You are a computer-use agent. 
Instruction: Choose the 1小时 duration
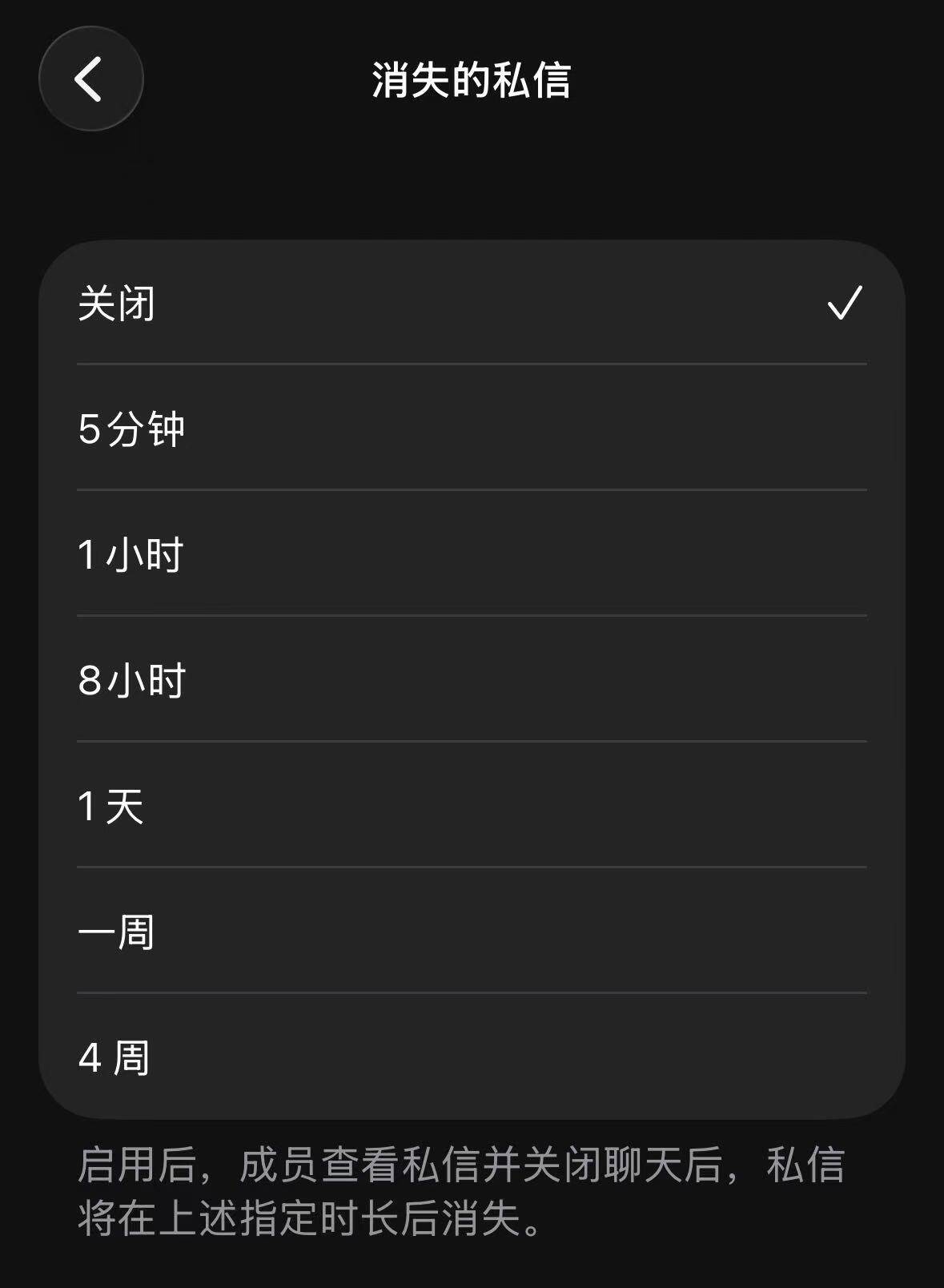pyautogui.click(x=471, y=554)
